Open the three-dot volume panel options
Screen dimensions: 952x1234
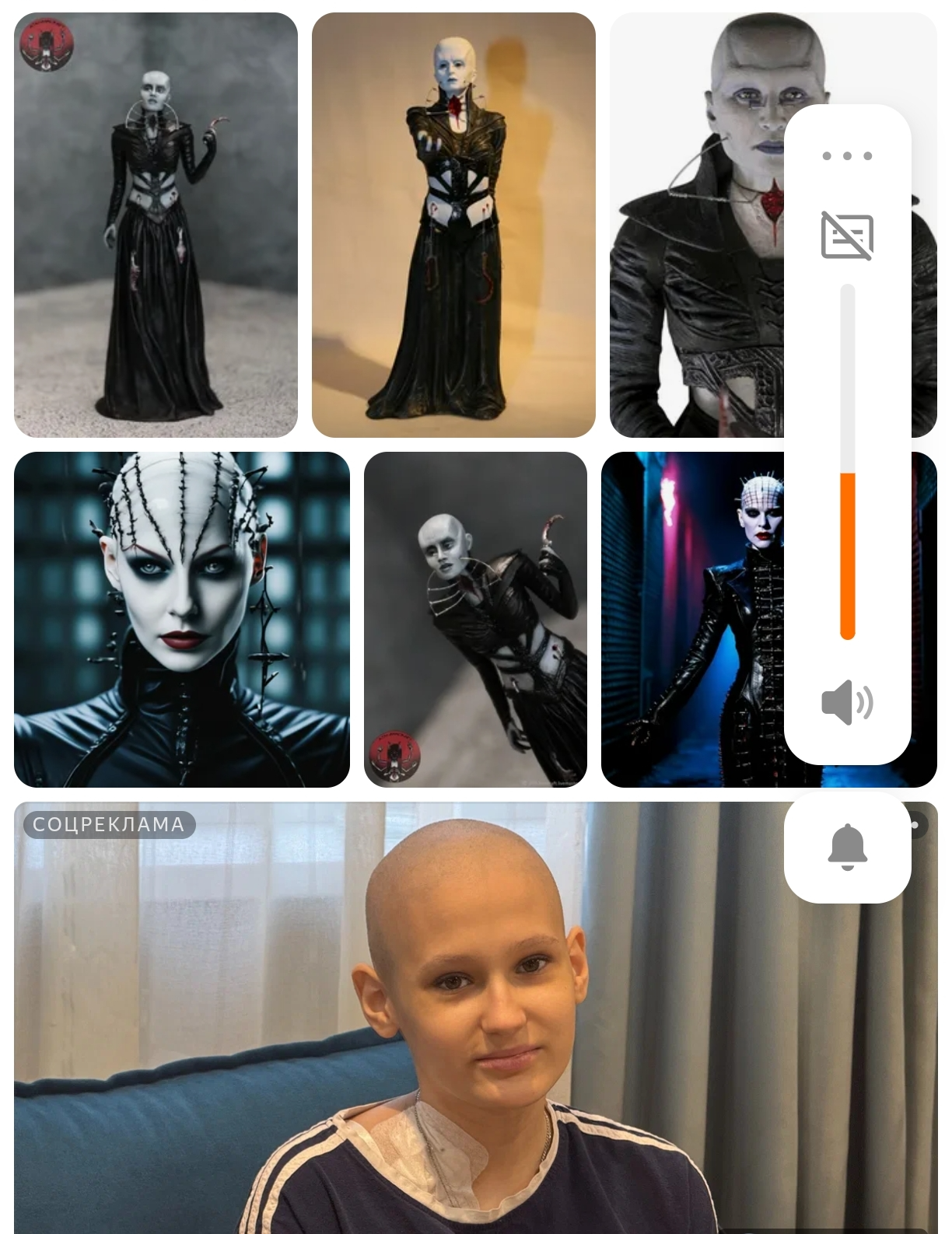coord(847,156)
